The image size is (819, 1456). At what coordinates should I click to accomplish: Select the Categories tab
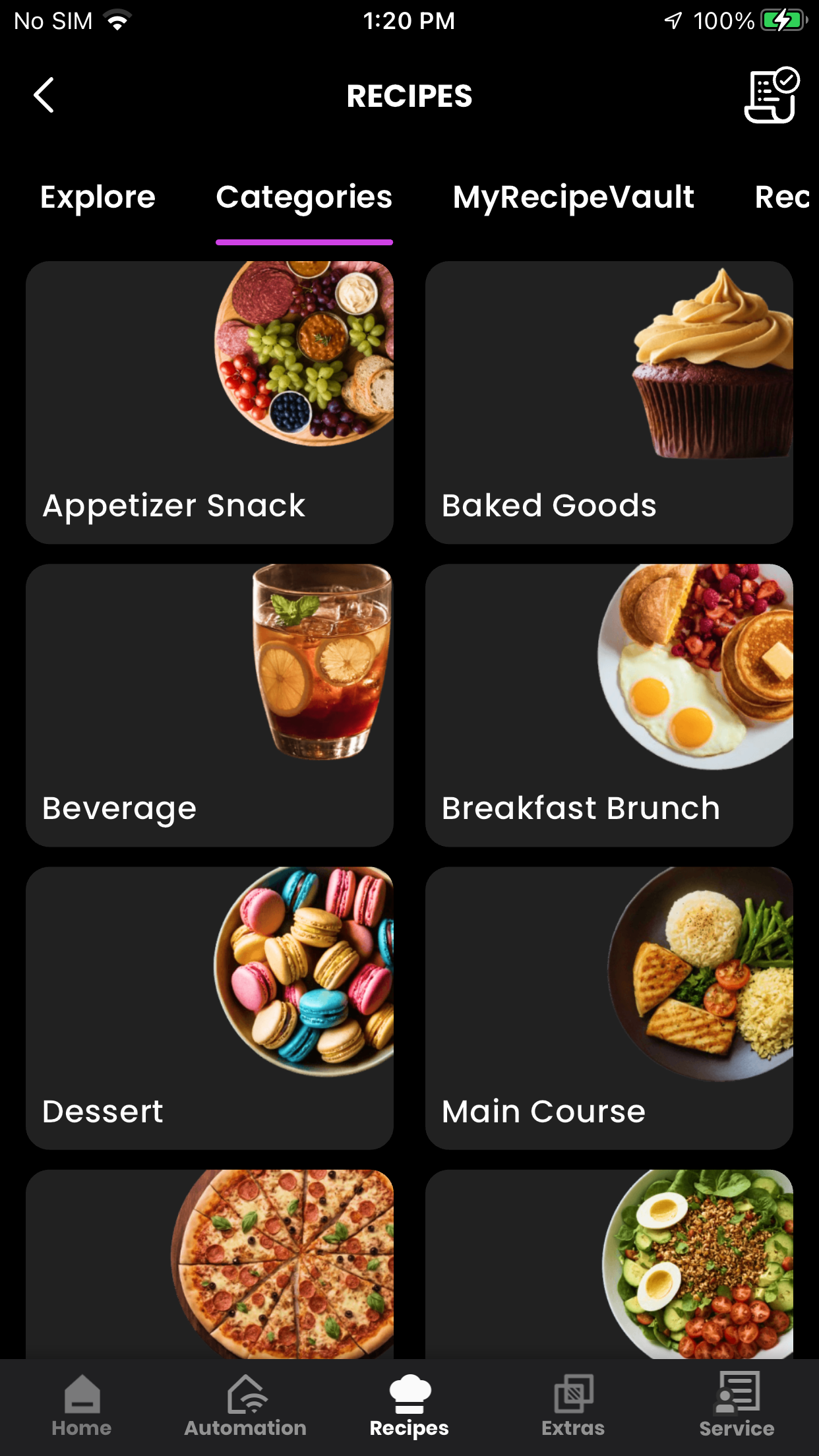[304, 197]
